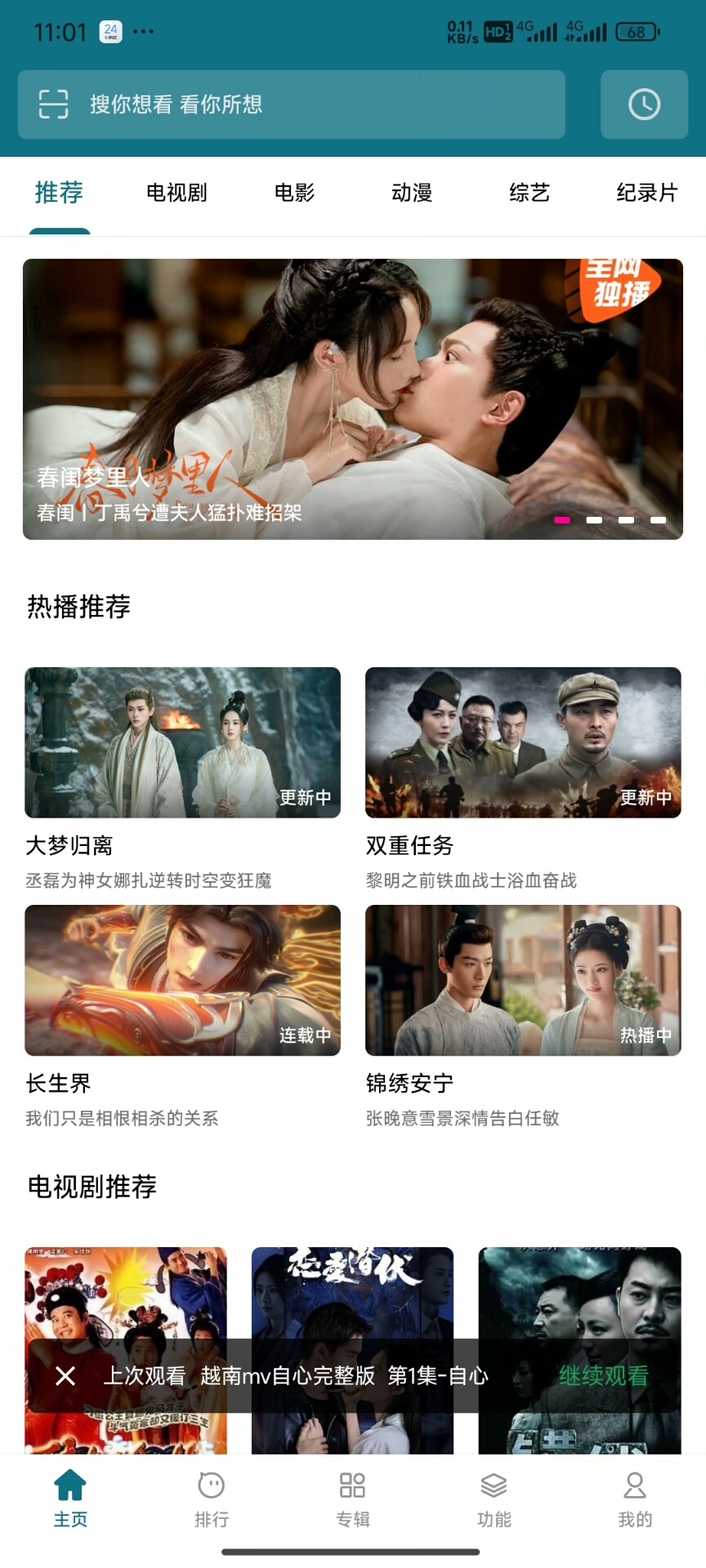Image resolution: width=706 pixels, height=1568 pixels.
Task: Switch to the 电视剧 tab
Action: coord(176,193)
